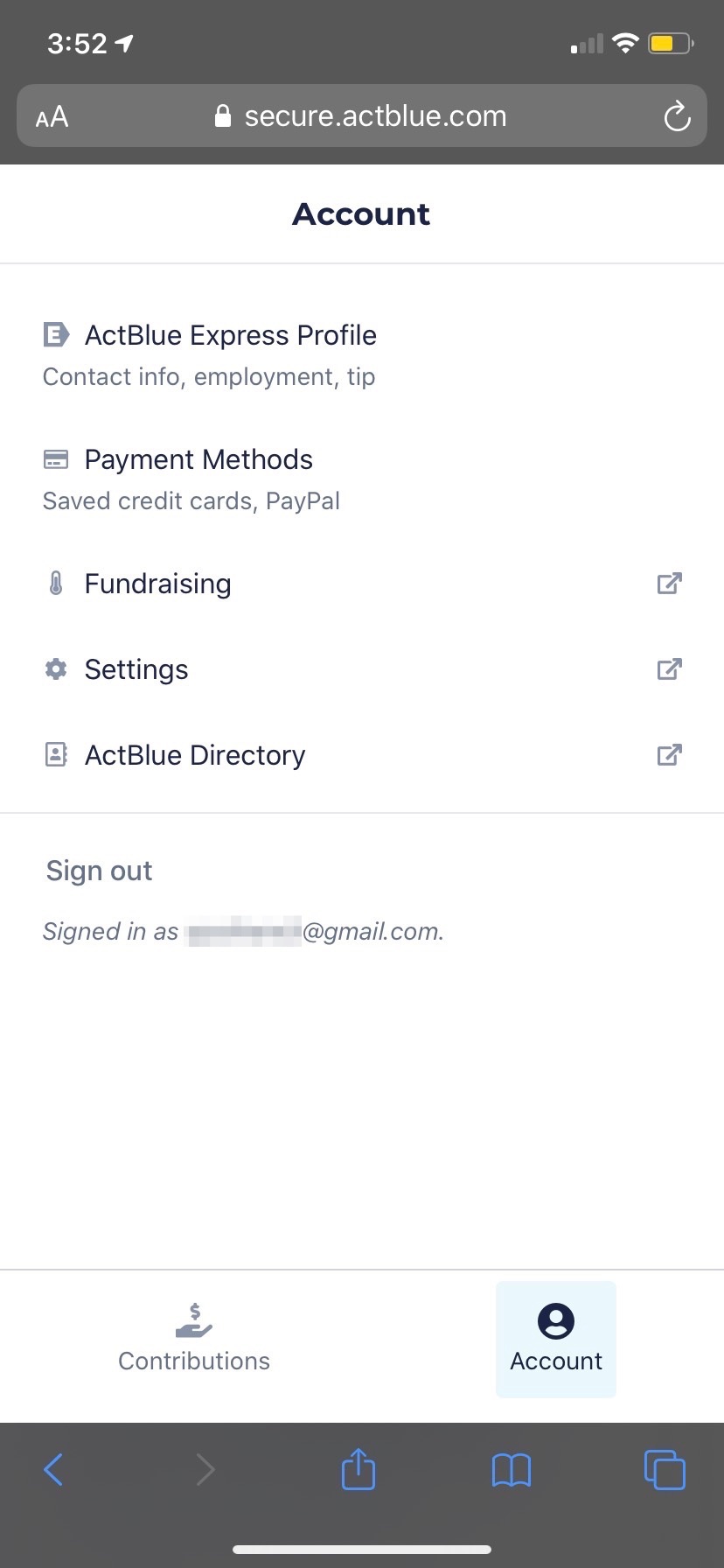Image resolution: width=724 pixels, height=1568 pixels.
Task: Select the Account tab
Action: click(x=556, y=1339)
